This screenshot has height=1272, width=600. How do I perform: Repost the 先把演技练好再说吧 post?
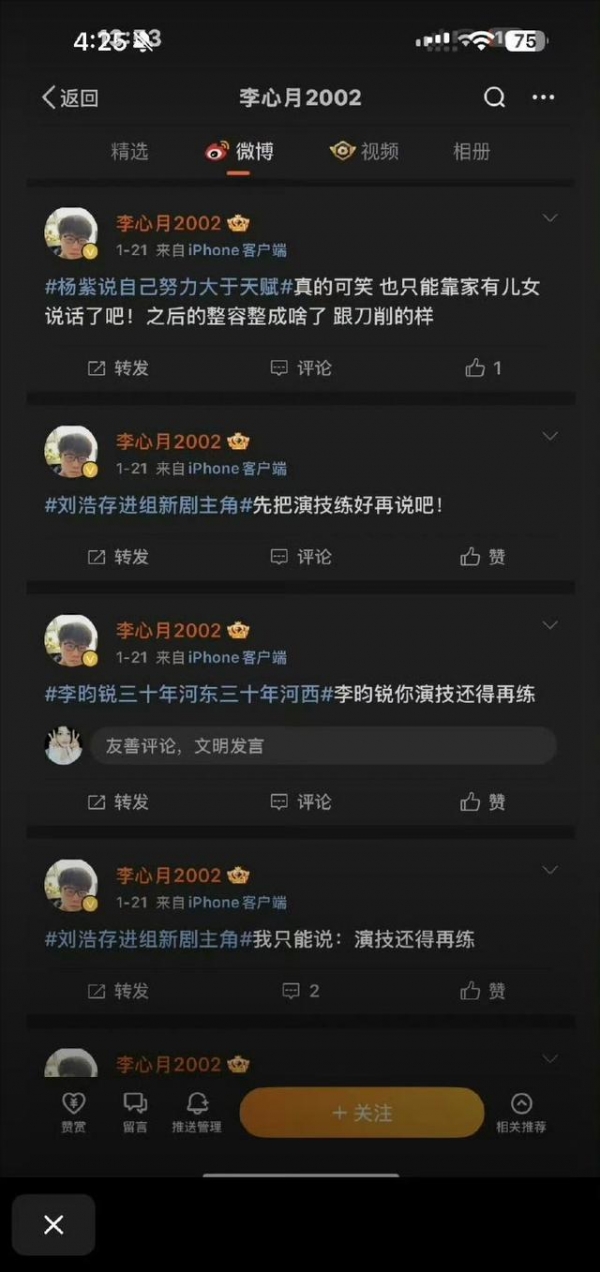click(x=118, y=556)
